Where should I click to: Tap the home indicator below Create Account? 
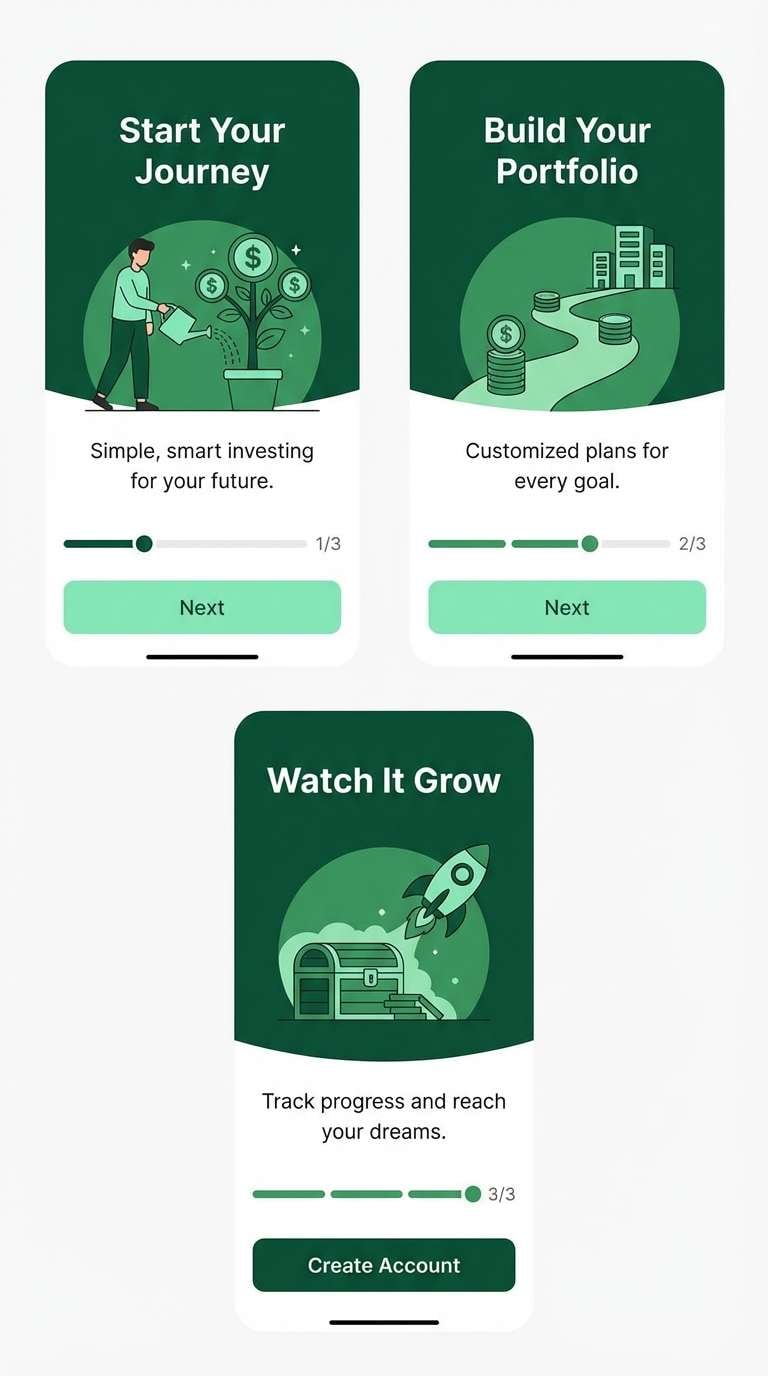pos(383,1321)
